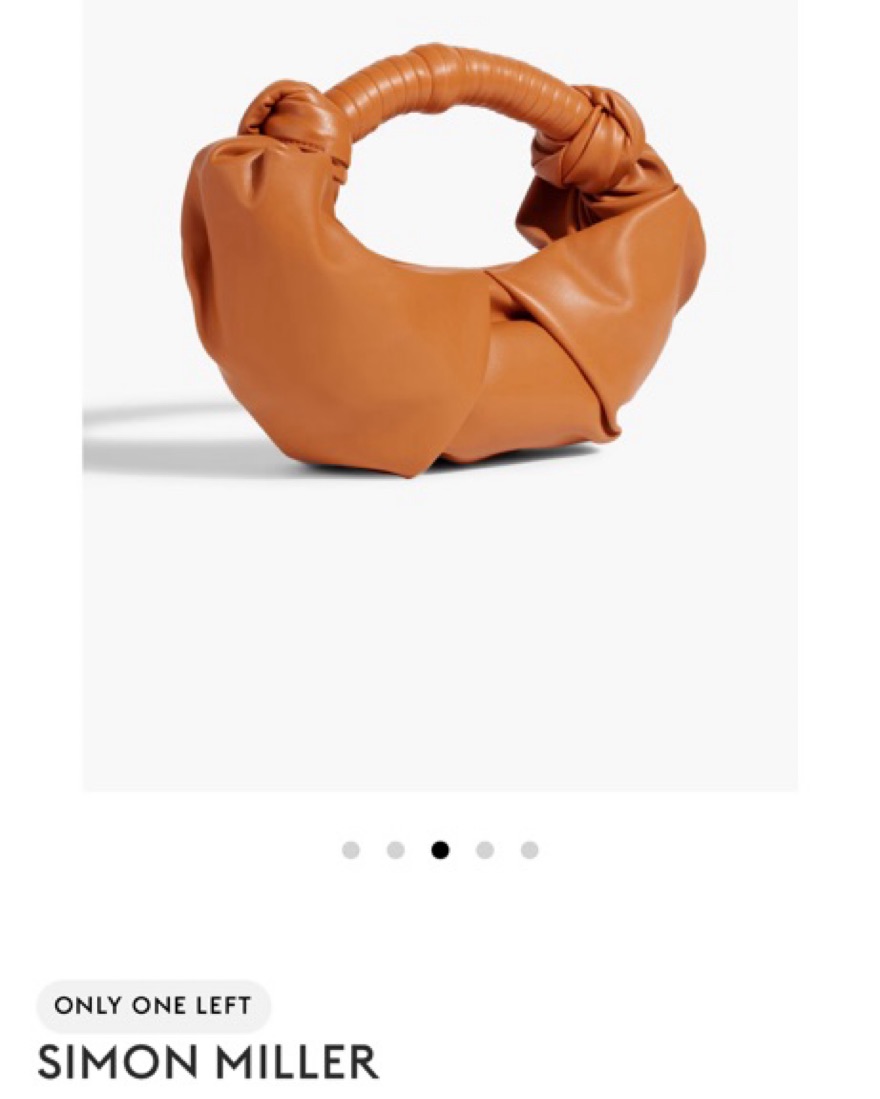880x1099 pixels.
Task: Select the fourth image indicator dot
Action: [485, 850]
